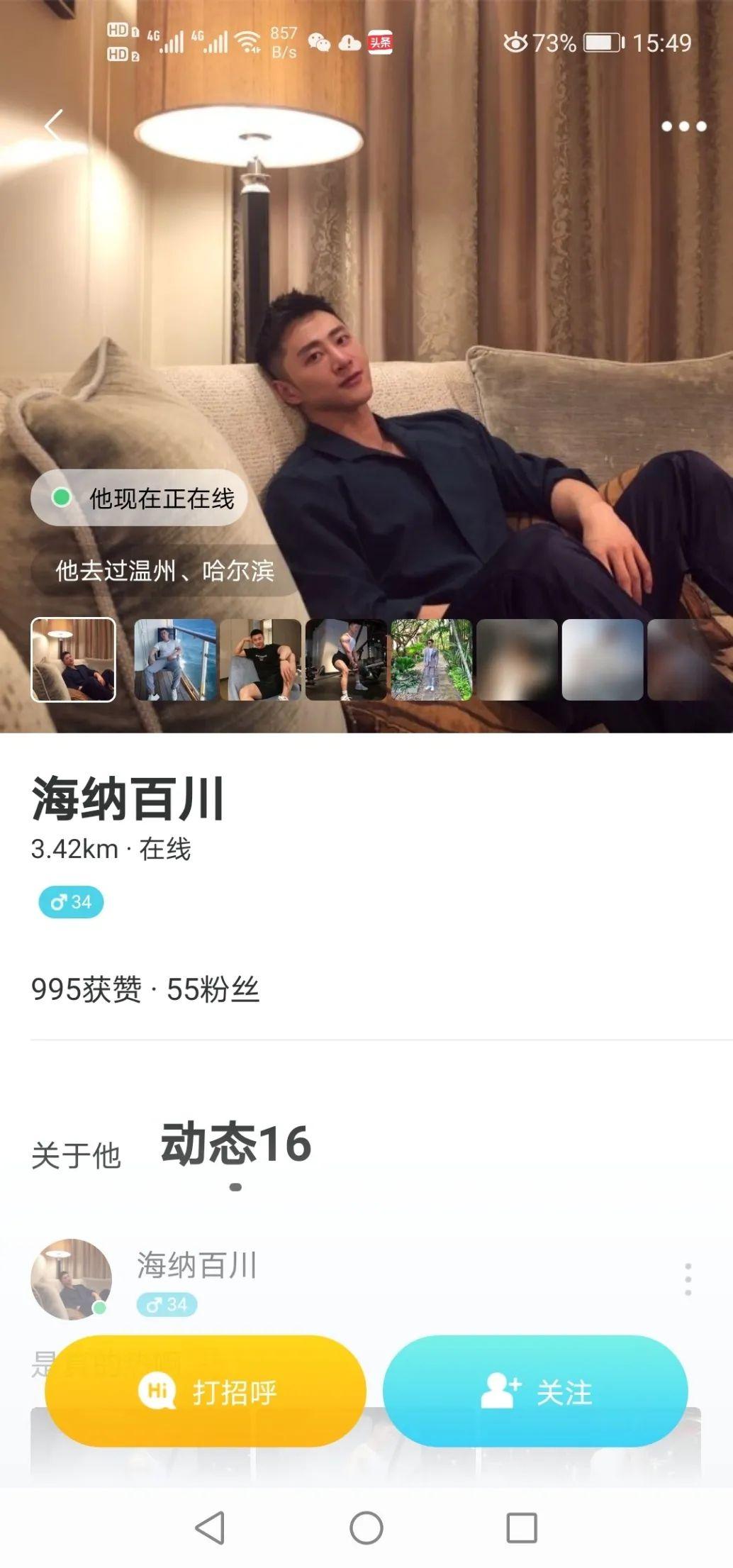The image size is (733, 1568).
Task: Select the 动态16 tab
Action: point(236,1145)
